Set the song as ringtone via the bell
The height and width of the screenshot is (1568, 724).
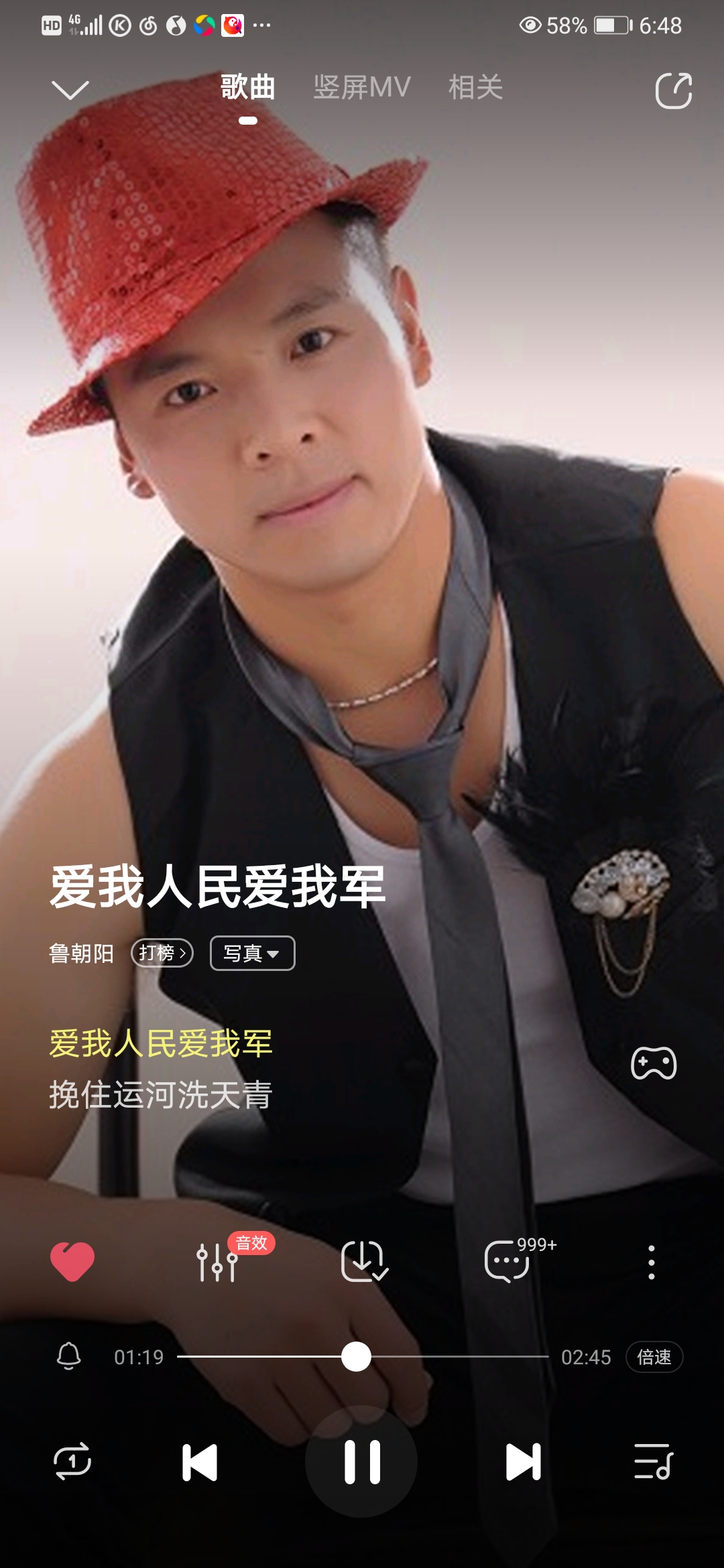tap(68, 1357)
